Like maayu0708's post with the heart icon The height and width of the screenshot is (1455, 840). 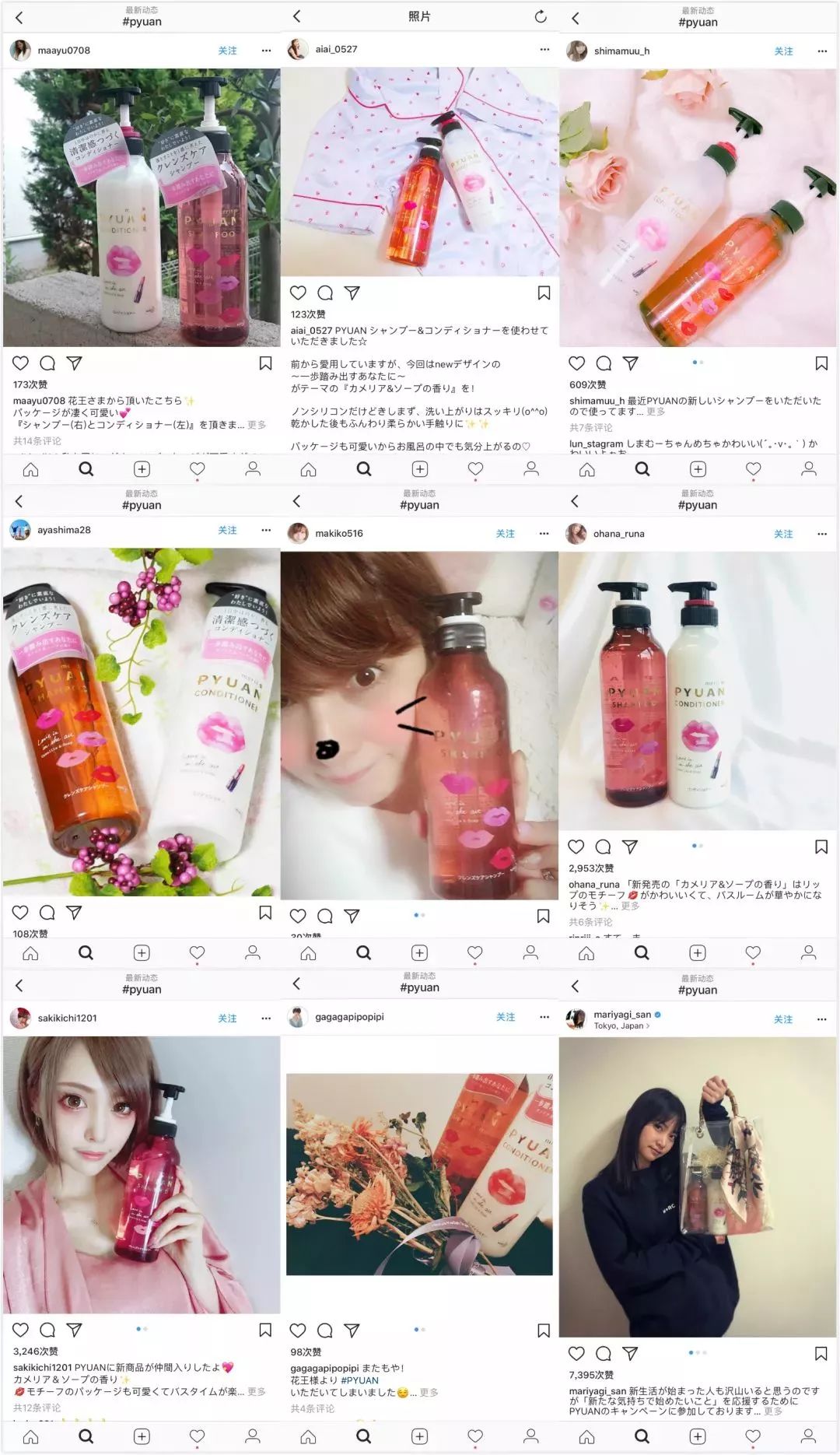coord(19,363)
